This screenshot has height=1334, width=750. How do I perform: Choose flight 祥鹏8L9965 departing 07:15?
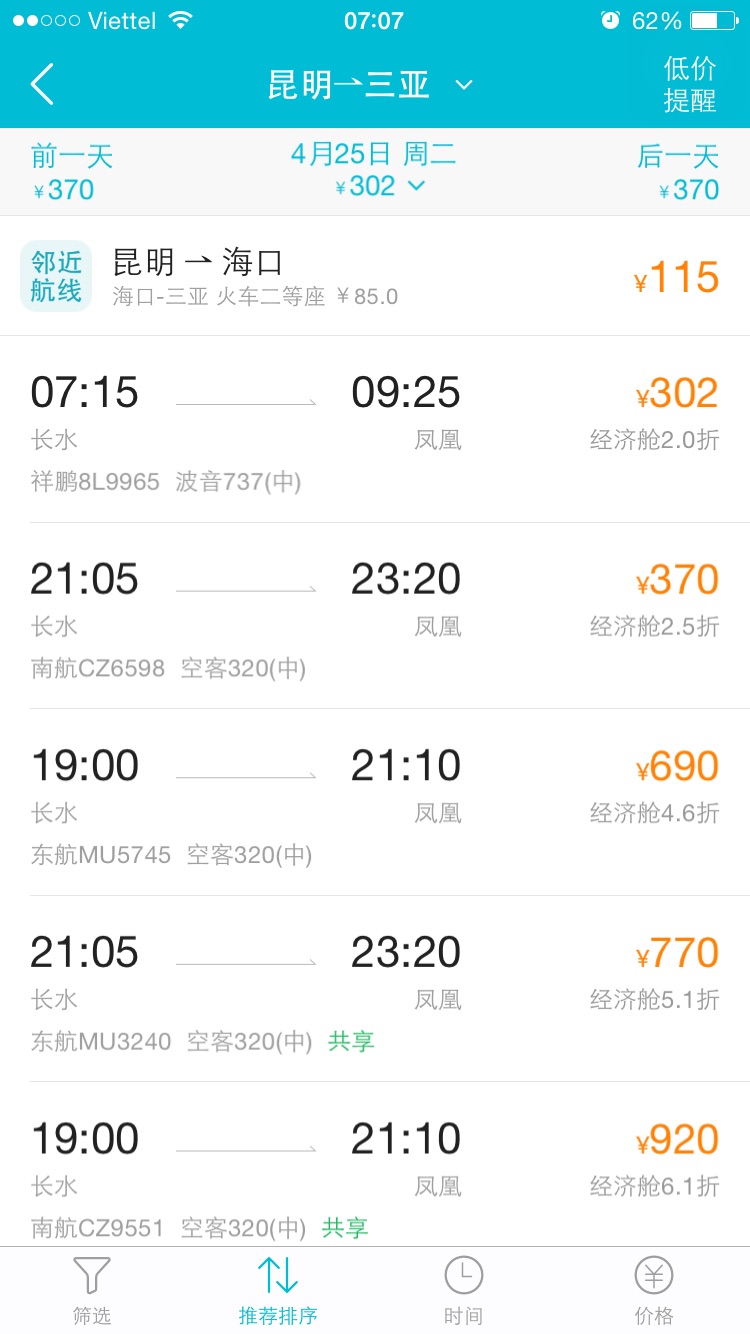click(375, 429)
